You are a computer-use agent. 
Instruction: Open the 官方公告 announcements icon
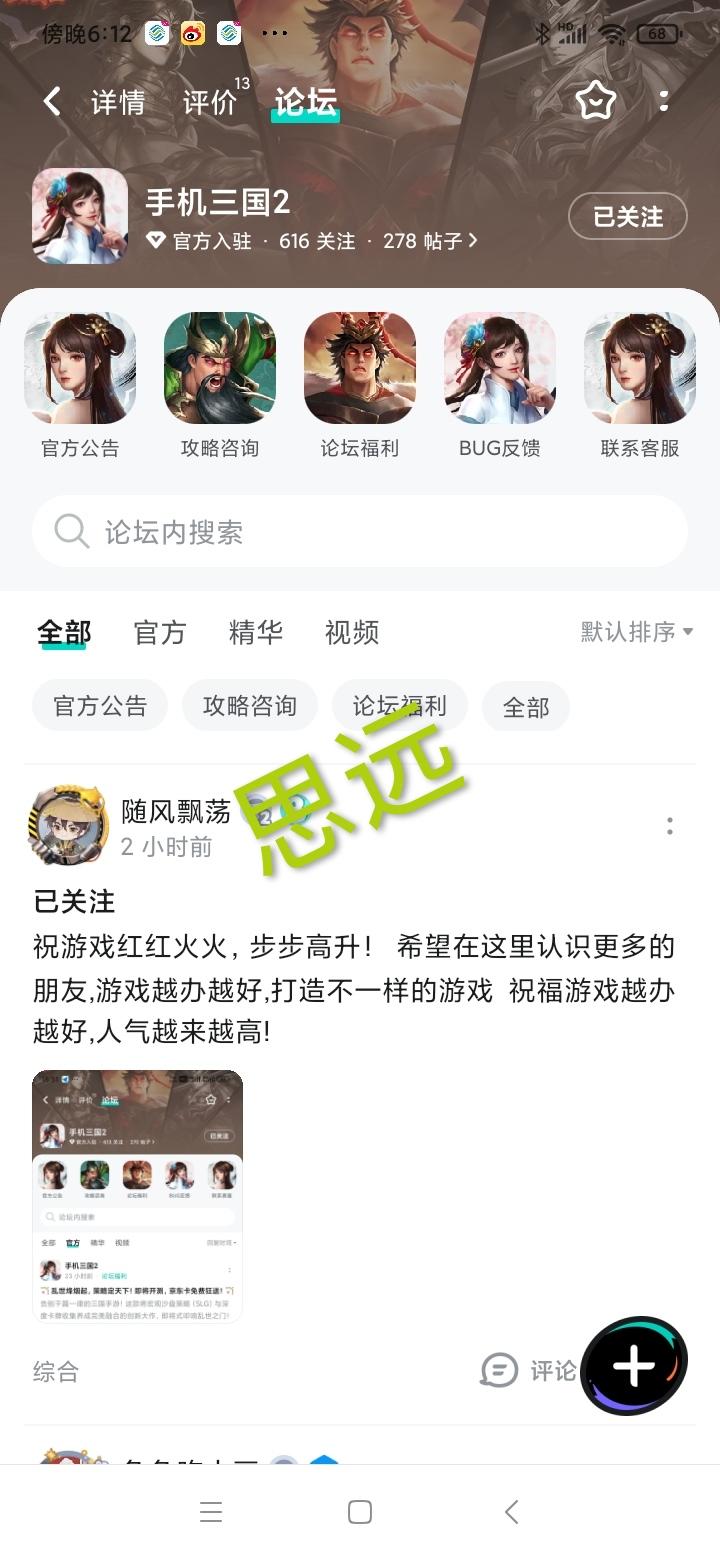[80, 367]
